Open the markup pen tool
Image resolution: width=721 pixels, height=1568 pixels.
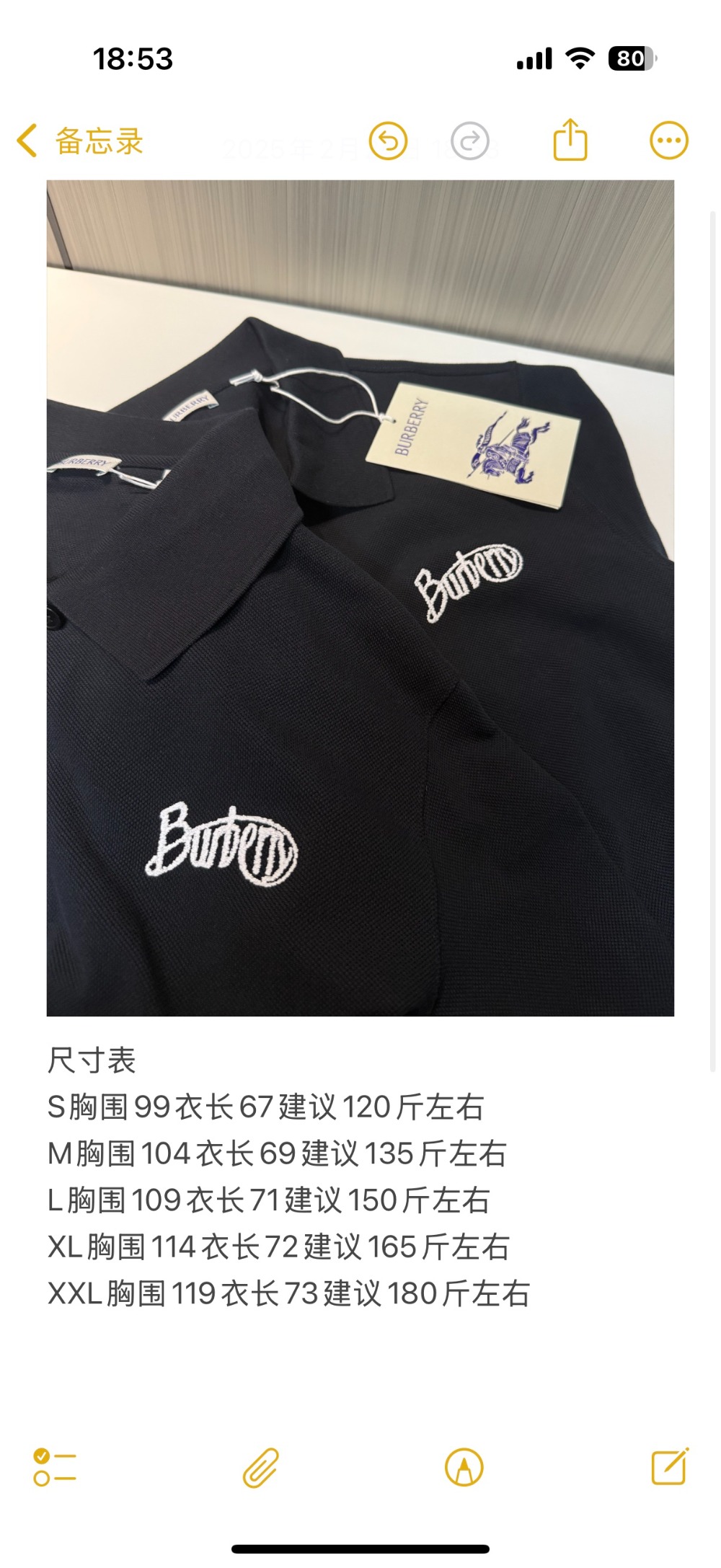[x=464, y=1467]
